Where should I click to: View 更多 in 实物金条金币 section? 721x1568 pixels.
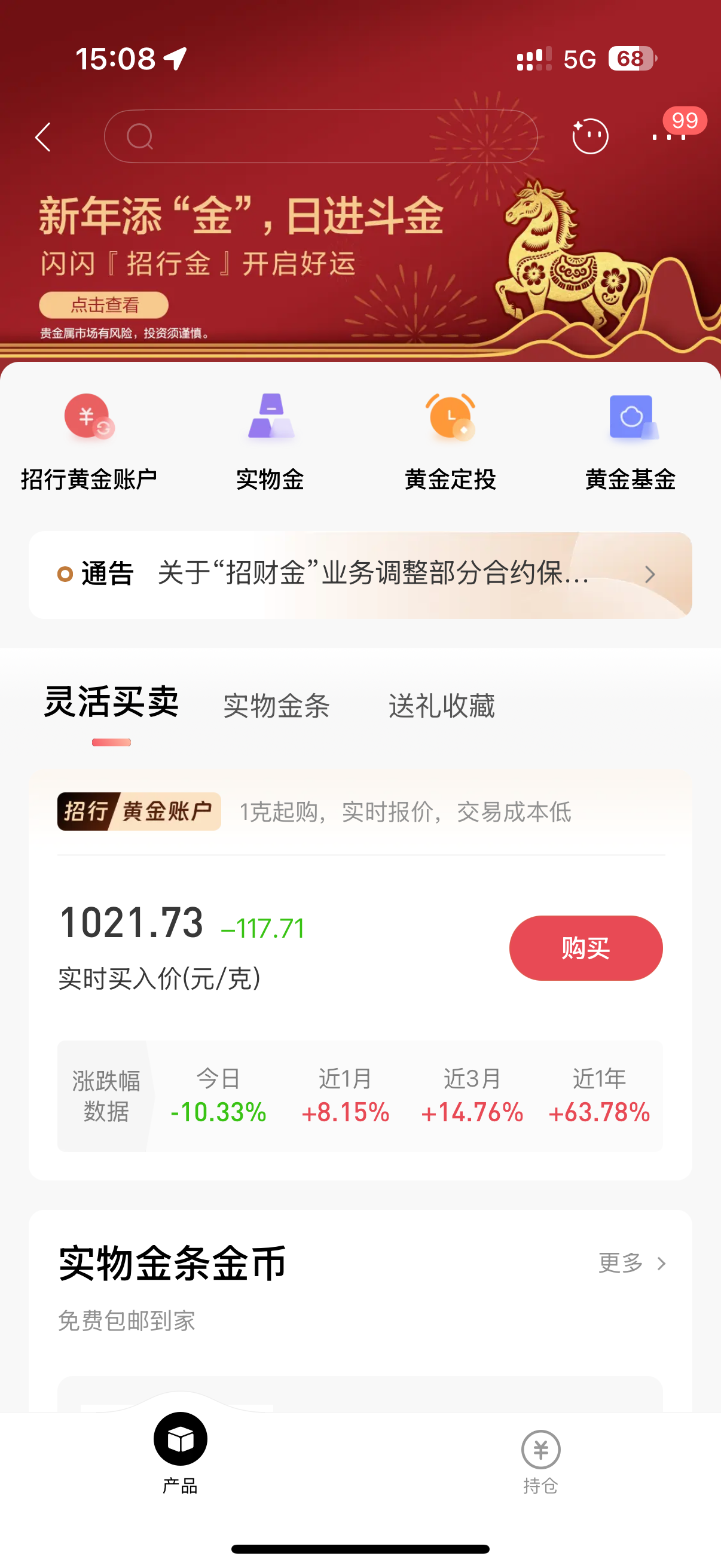(631, 1263)
